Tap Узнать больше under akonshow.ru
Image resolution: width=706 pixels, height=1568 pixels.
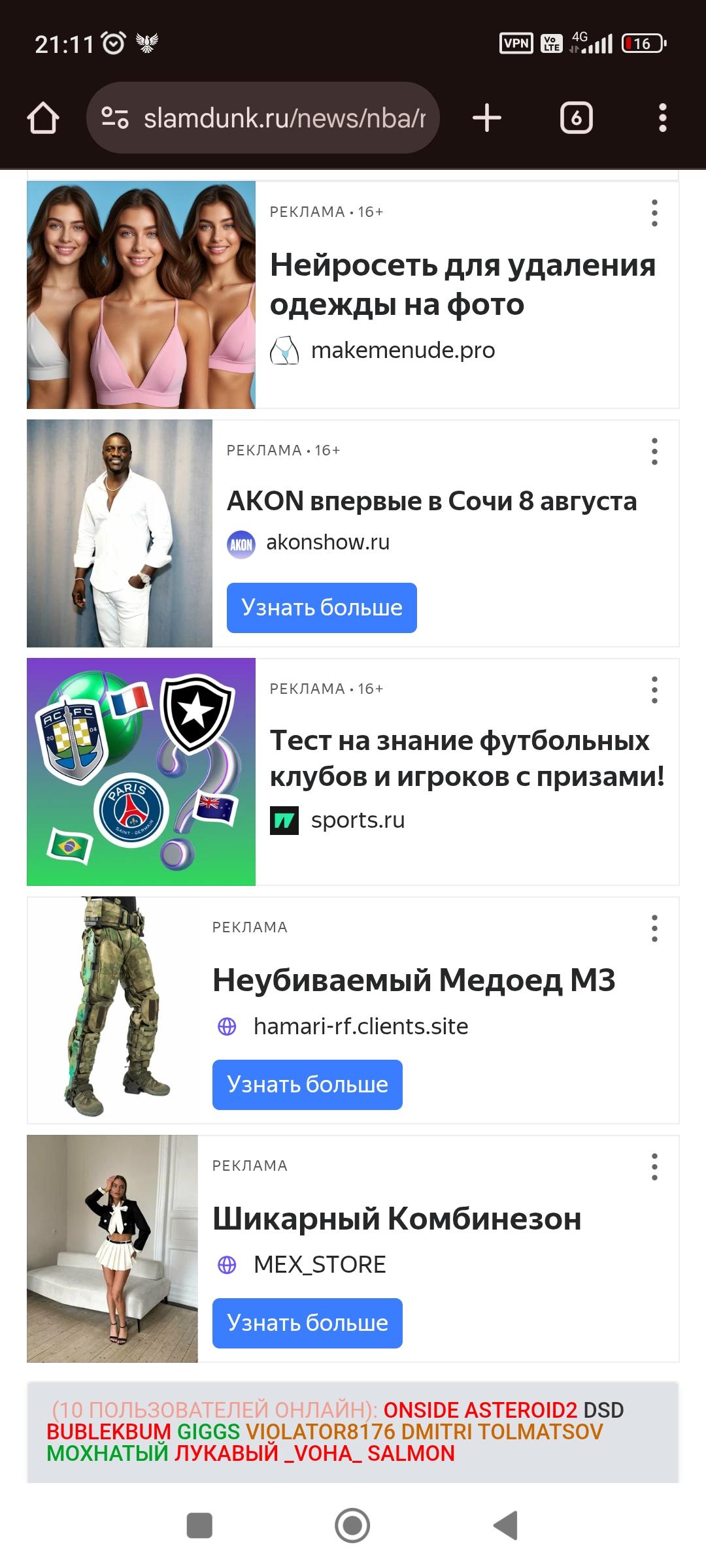(x=322, y=608)
